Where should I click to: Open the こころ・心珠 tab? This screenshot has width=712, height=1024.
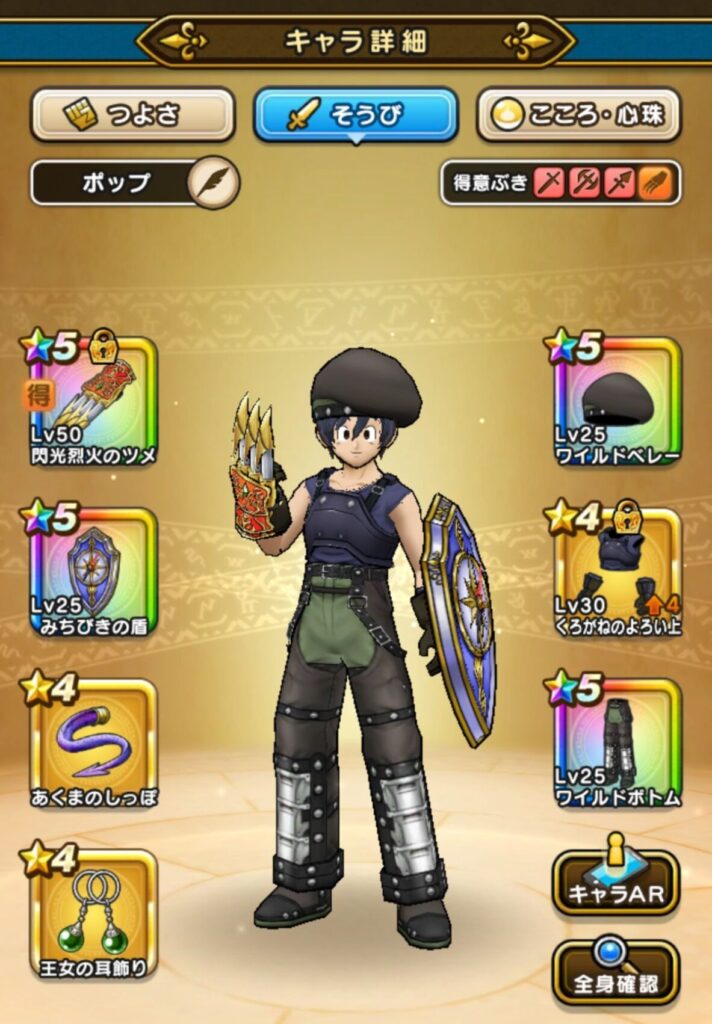coord(578,115)
